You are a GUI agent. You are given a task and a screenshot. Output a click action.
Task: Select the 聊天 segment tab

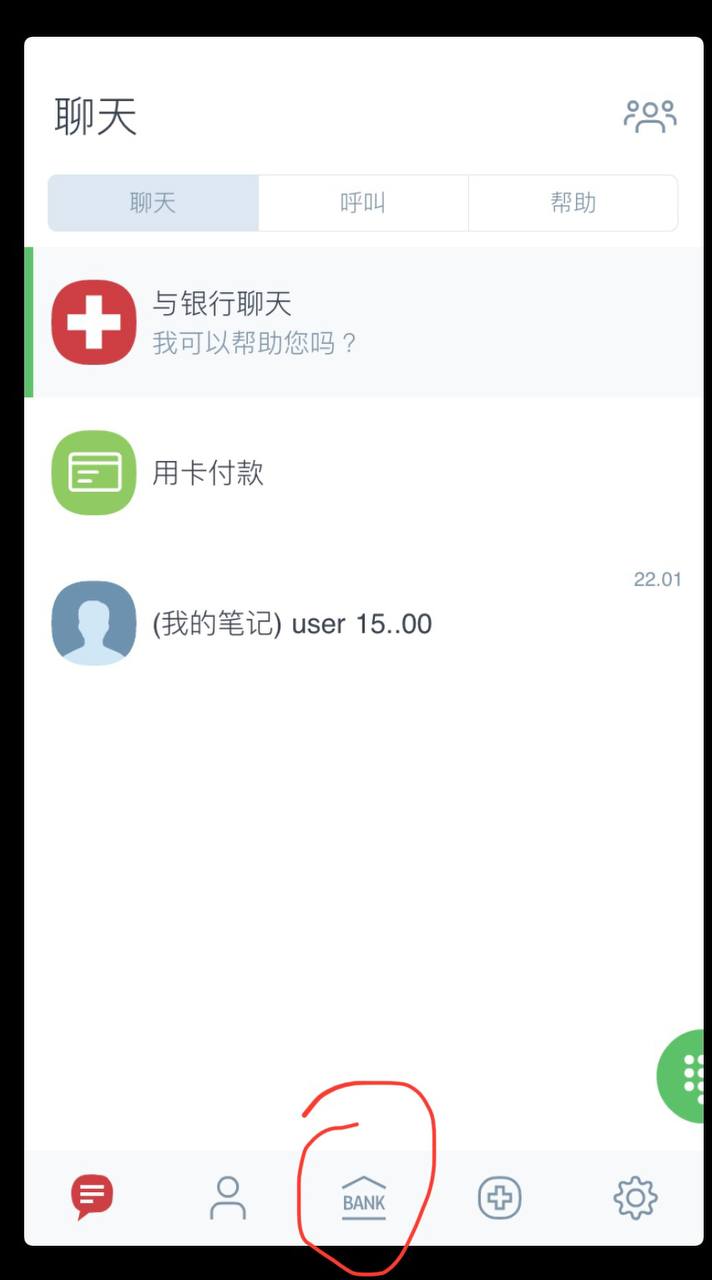153,203
